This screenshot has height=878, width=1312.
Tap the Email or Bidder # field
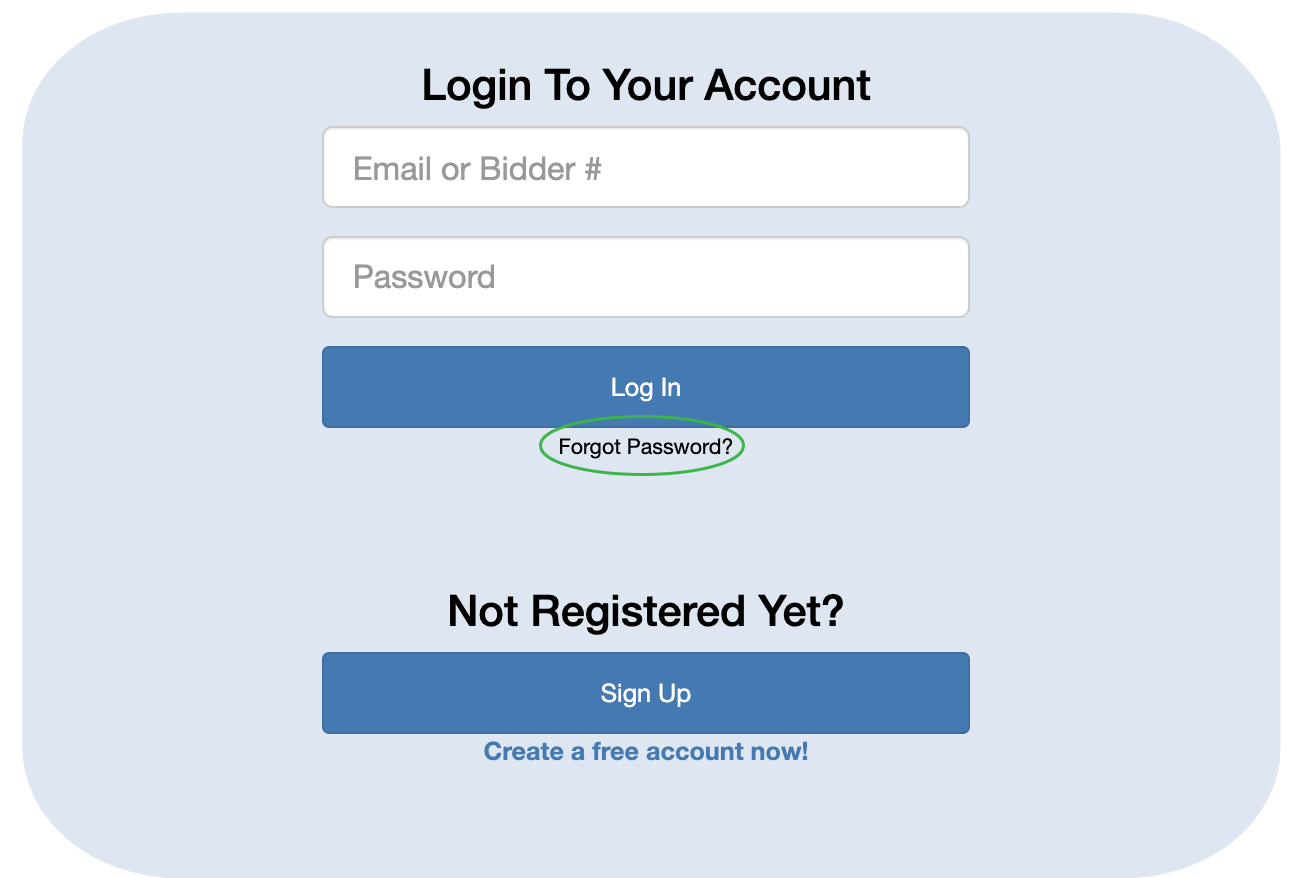coord(645,168)
